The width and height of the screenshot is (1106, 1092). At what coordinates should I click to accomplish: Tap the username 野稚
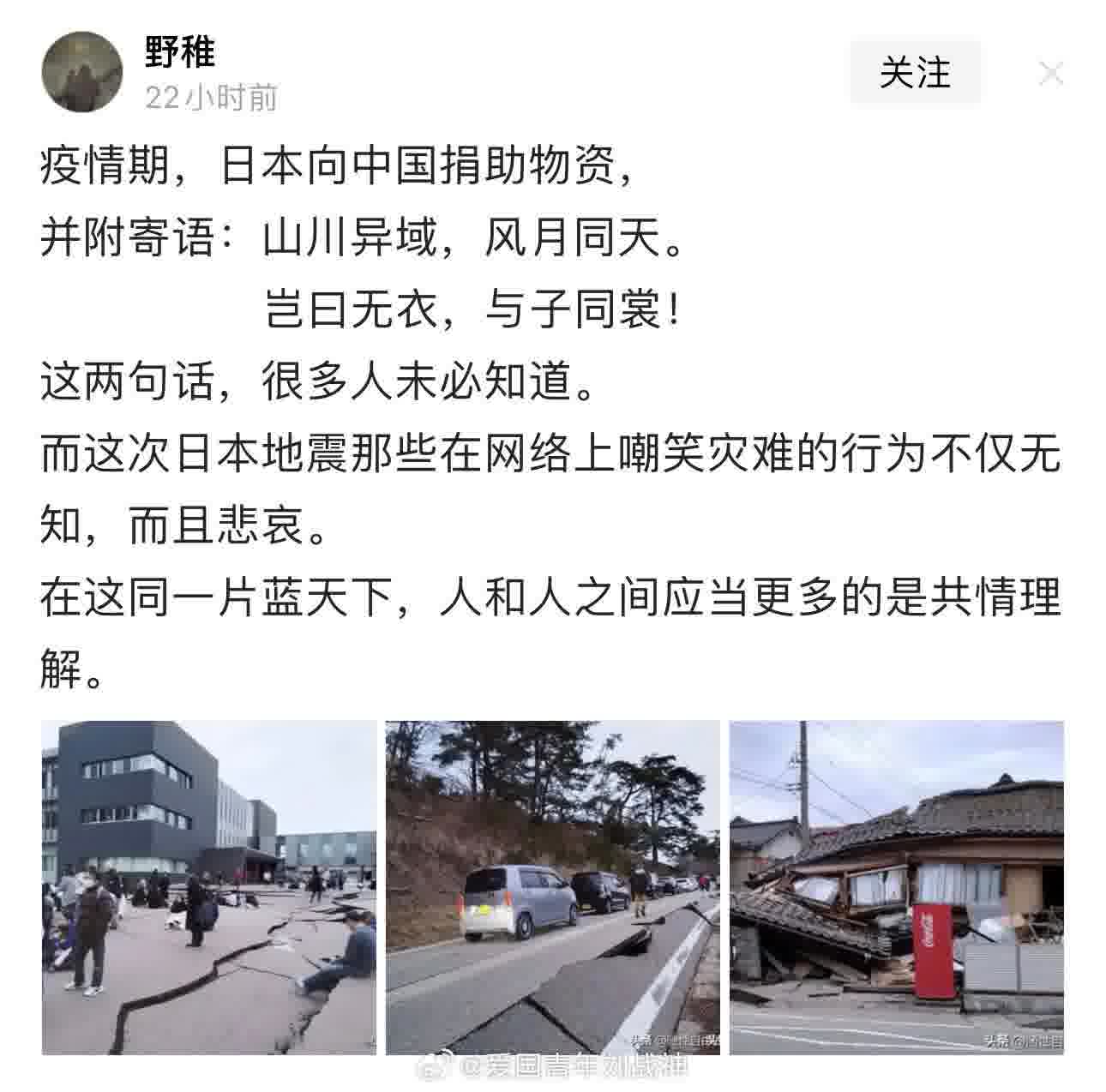click(180, 52)
